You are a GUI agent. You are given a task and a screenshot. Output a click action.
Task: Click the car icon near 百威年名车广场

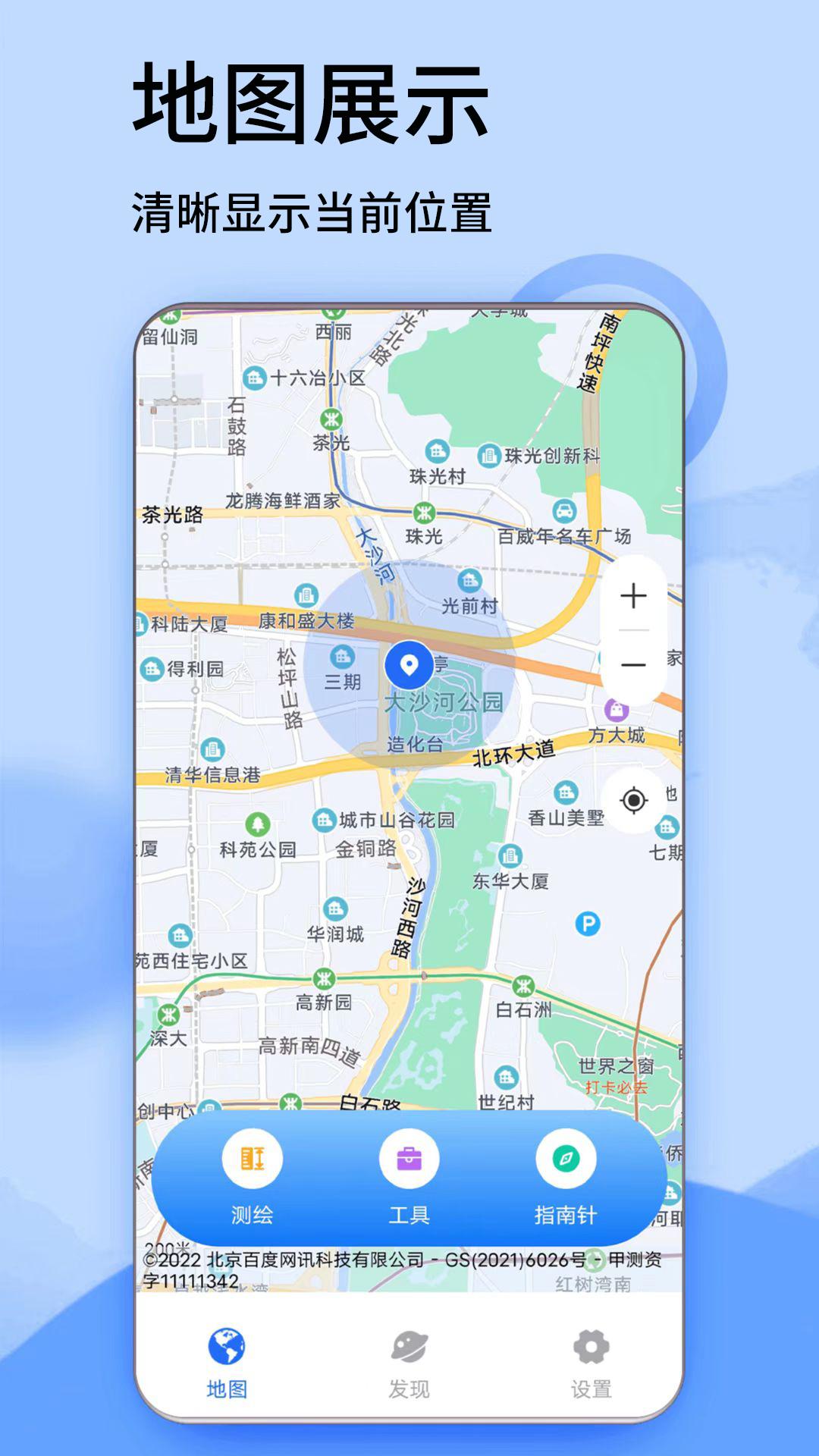563,510
